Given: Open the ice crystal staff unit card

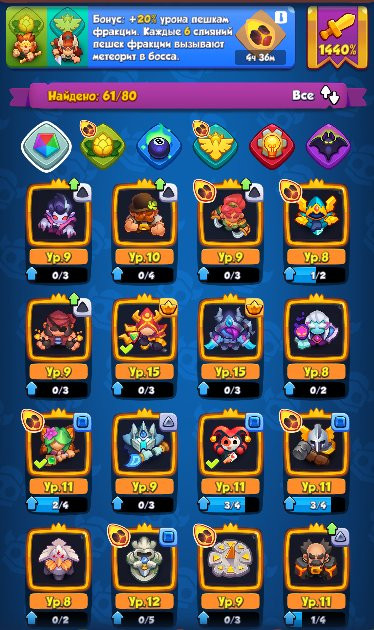Looking at the screenshot, I should pyautogui.click(x=145, y=461).
